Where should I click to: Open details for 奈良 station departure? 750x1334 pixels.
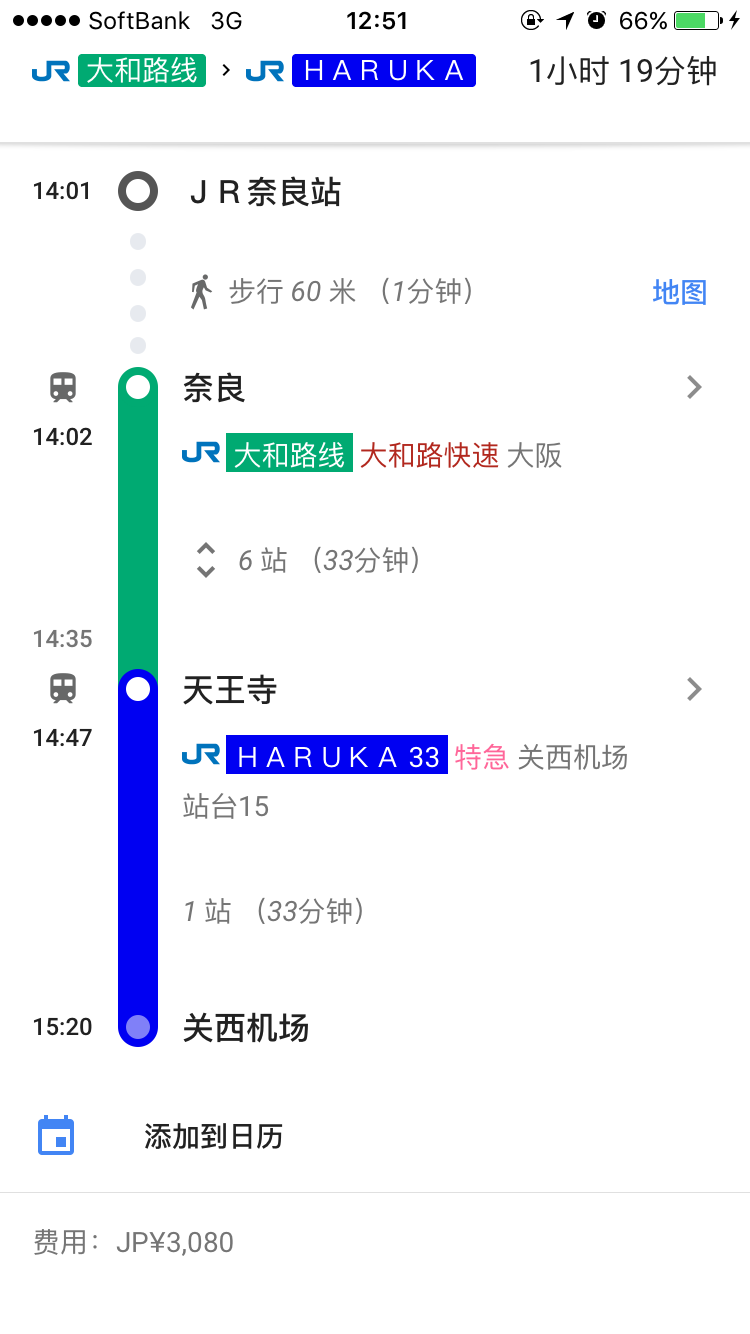tap(694, 388)
